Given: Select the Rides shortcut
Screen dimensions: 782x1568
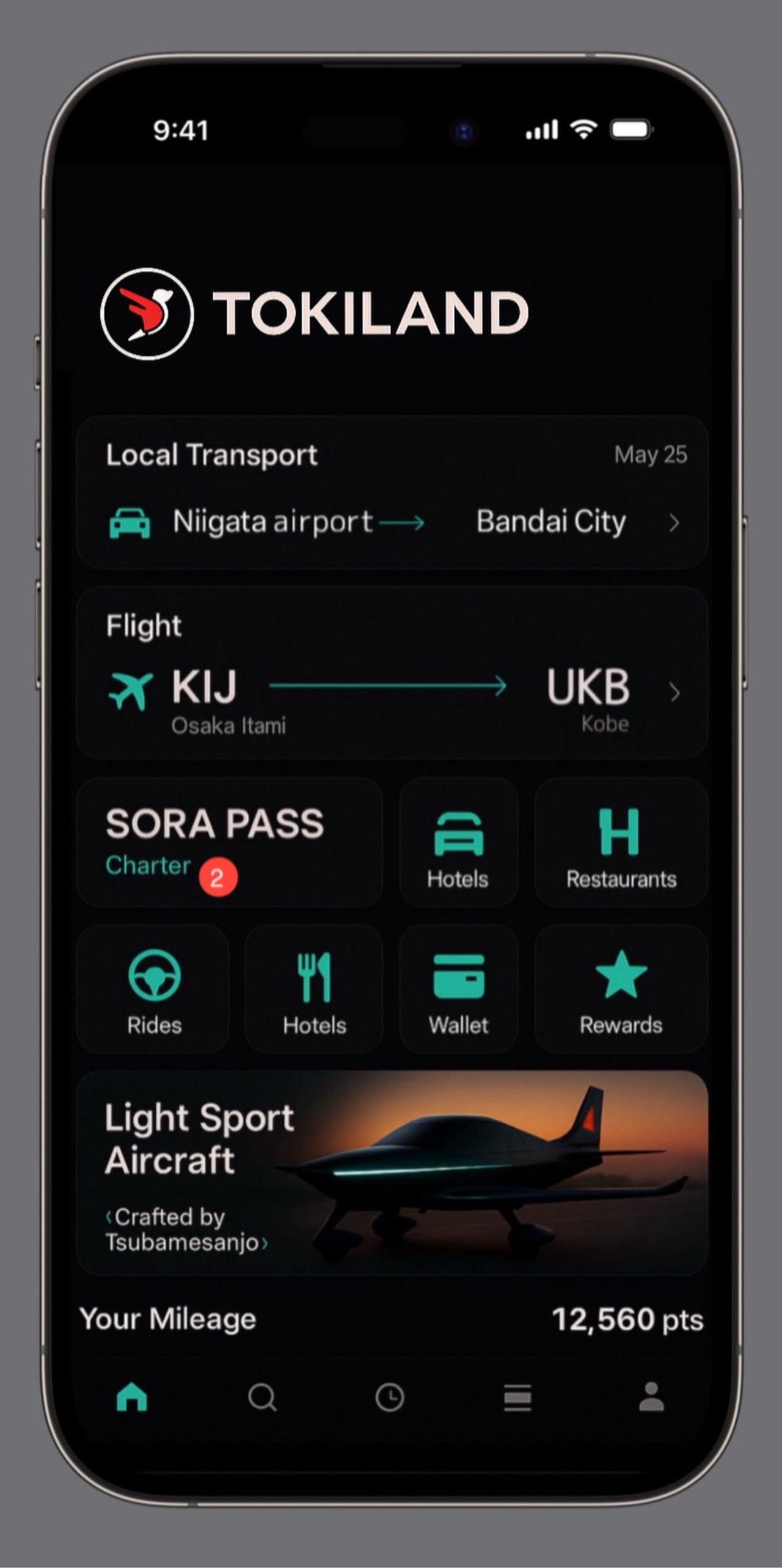Looking at the screenshot, I should click(x=153, y=989).
